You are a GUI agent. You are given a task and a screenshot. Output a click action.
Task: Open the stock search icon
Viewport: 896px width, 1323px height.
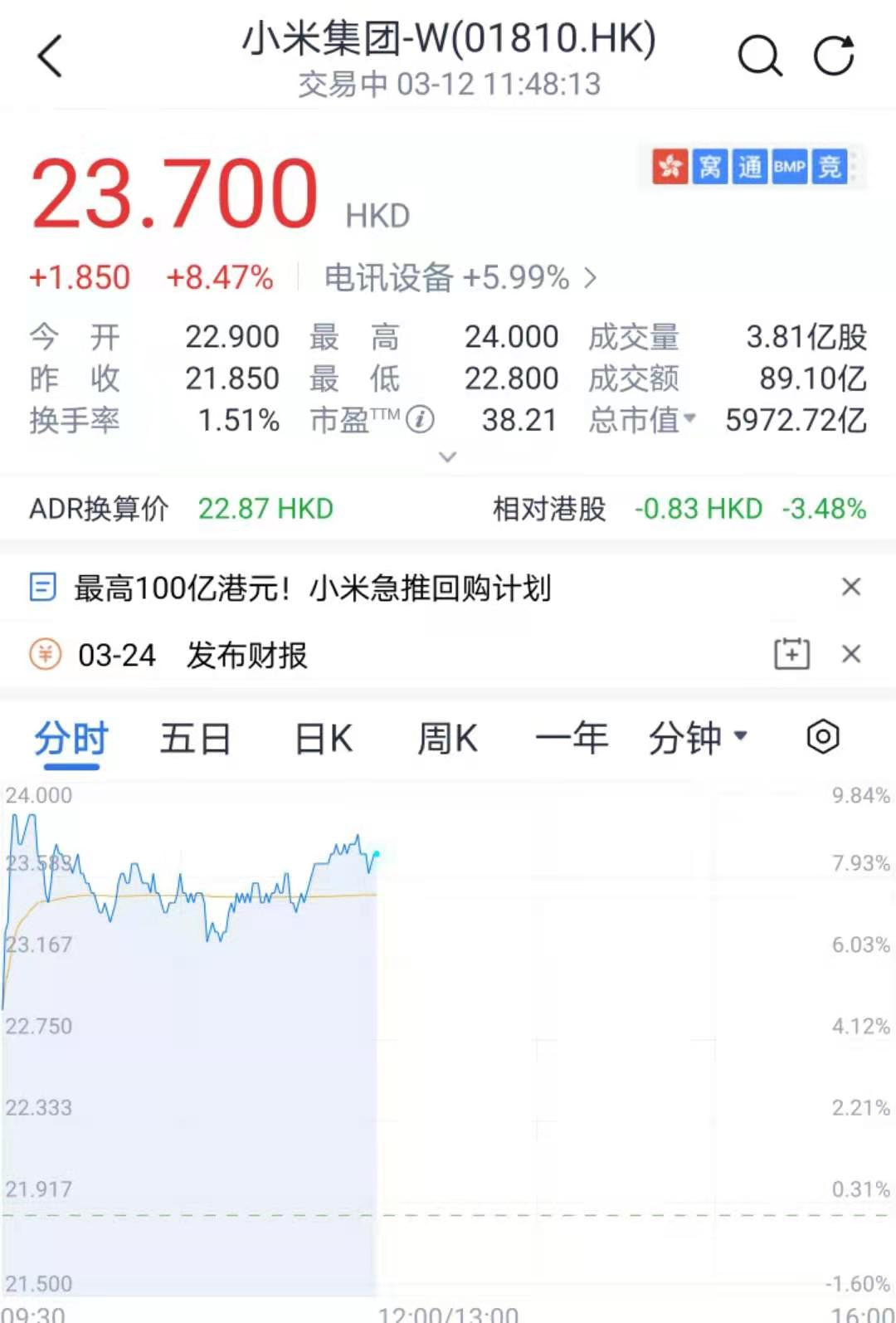click(x=760, y=56)
